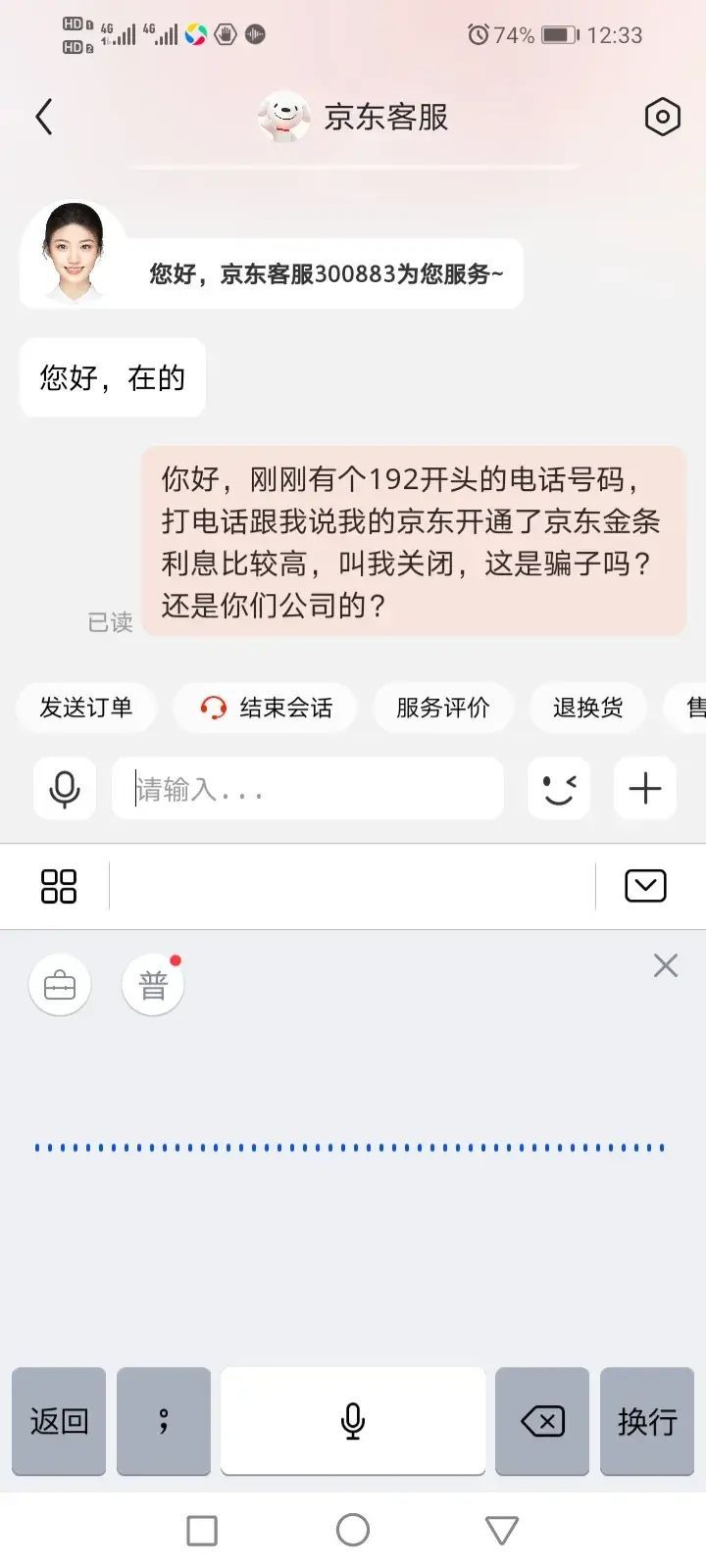Screen dimensions: 706x1568
Task: Open the keyboard grid menu
Action: point(59,886)
